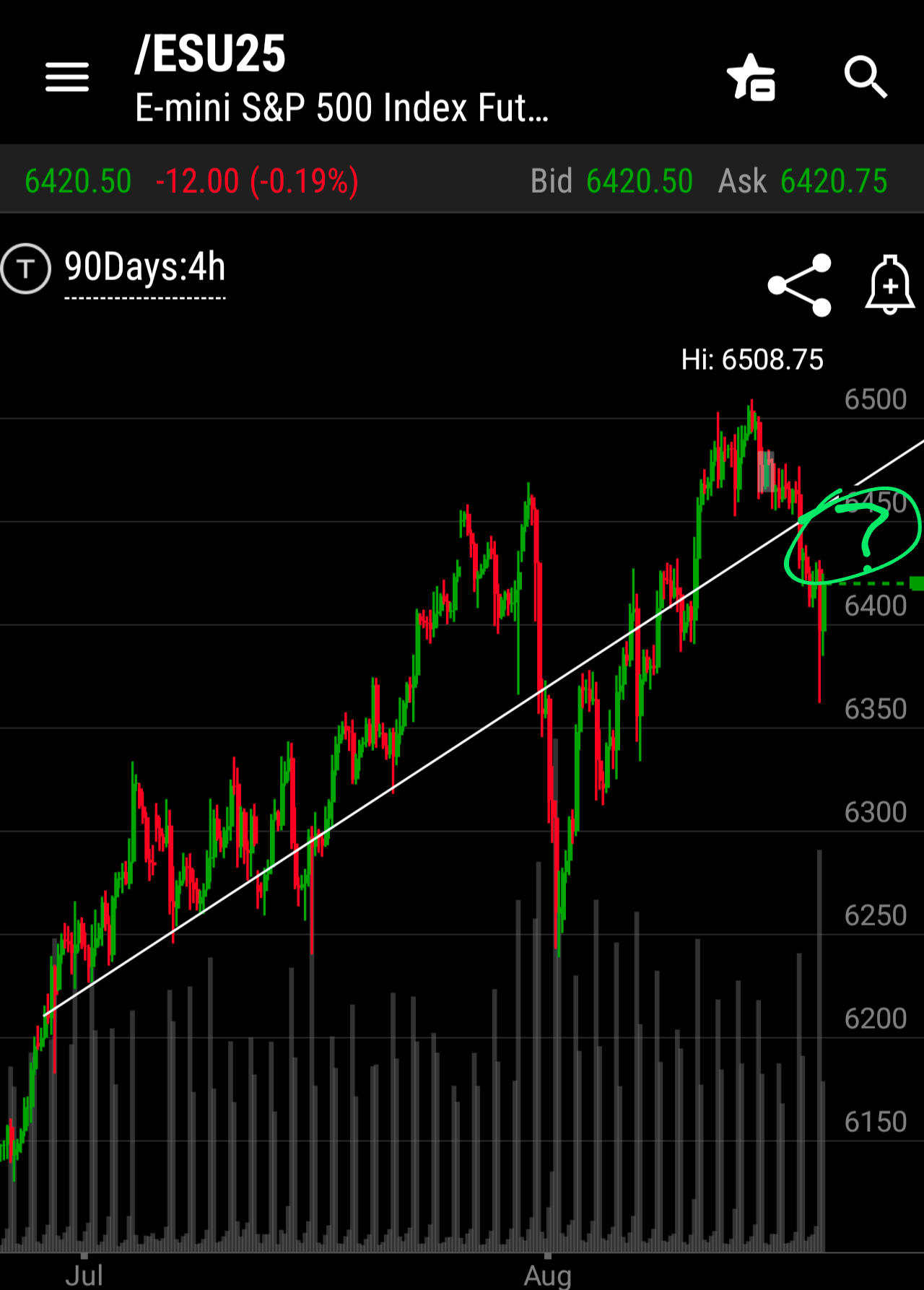Change the 90Days:4h chart timeframe
The height and width of the screenshot is (1290, 924).
point(145,268)
